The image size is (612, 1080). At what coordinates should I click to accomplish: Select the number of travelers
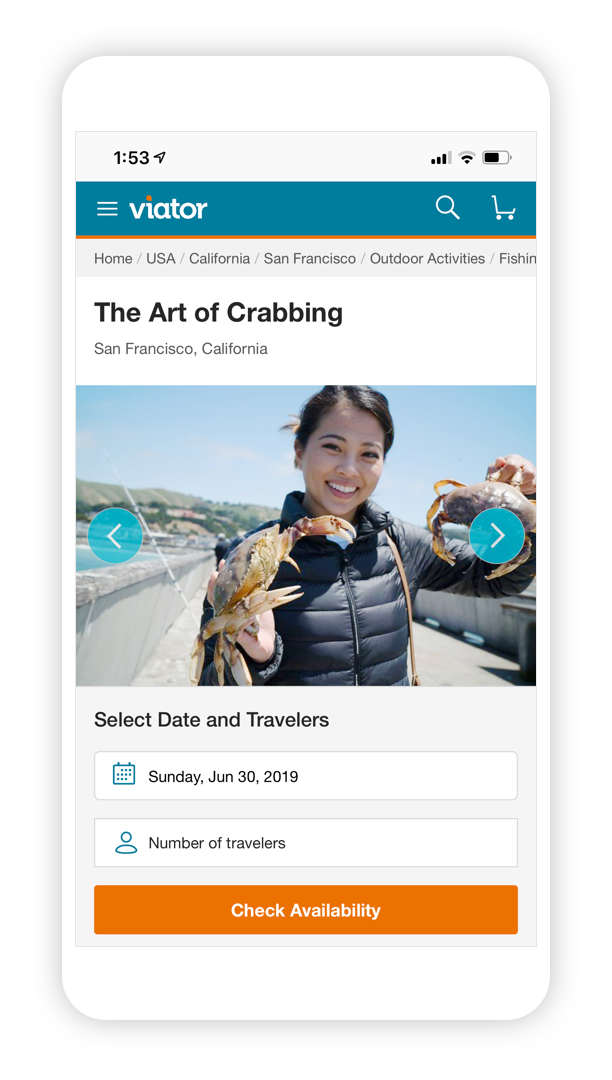[305, 843]
